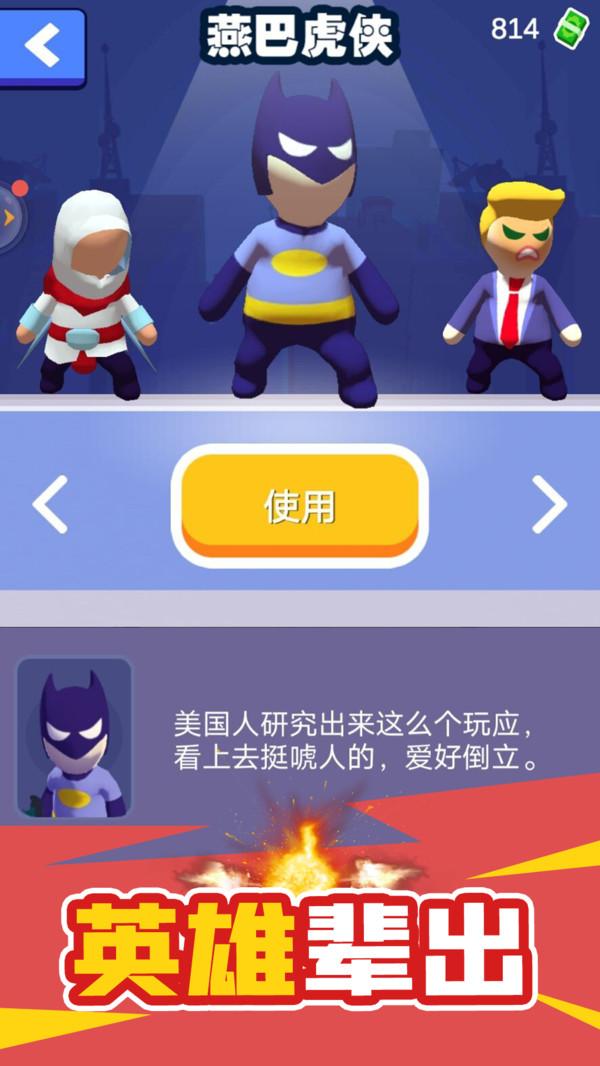
Task: Select the blond suited character with red tie
Action: 514,290
